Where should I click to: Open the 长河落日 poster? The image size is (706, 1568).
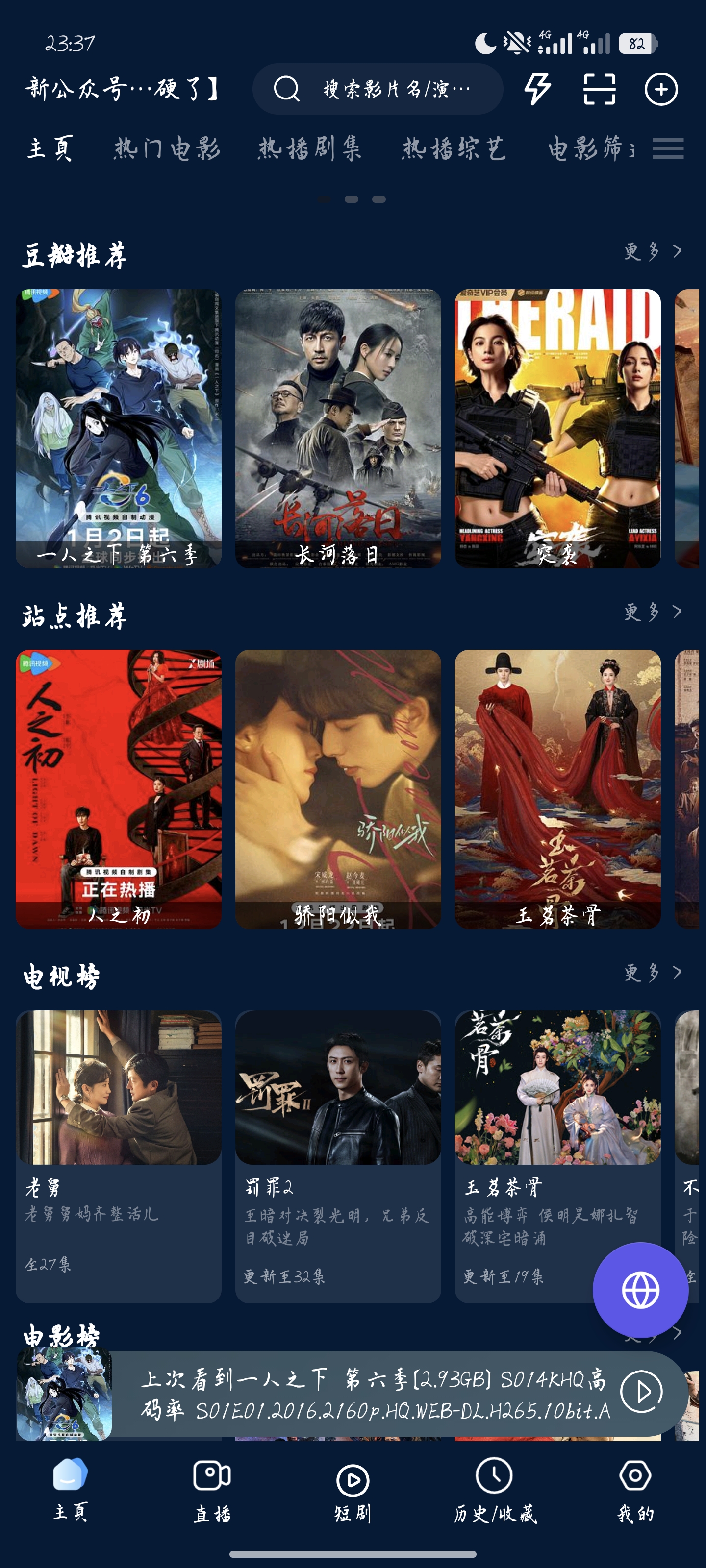click(338, 428)
